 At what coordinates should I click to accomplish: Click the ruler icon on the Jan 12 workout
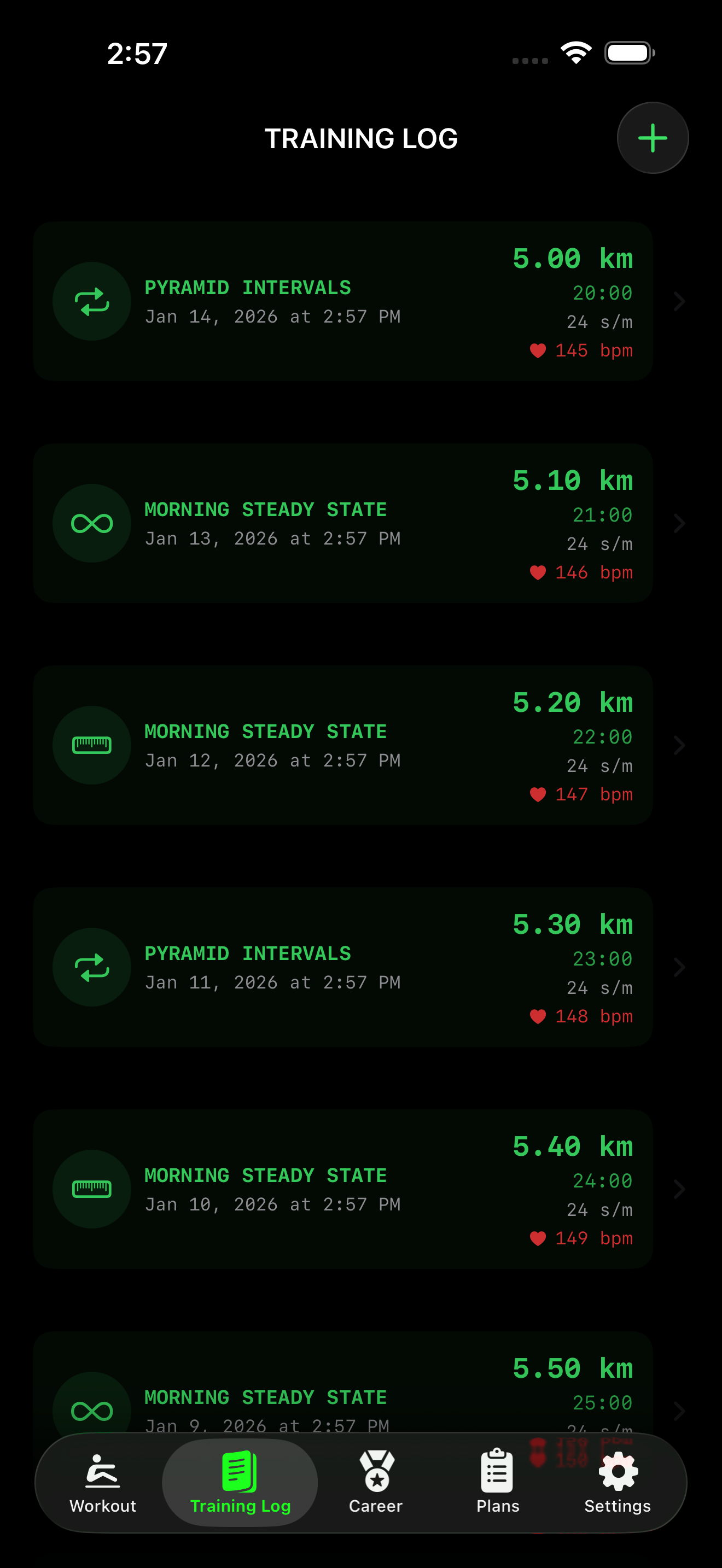point(91,745)
